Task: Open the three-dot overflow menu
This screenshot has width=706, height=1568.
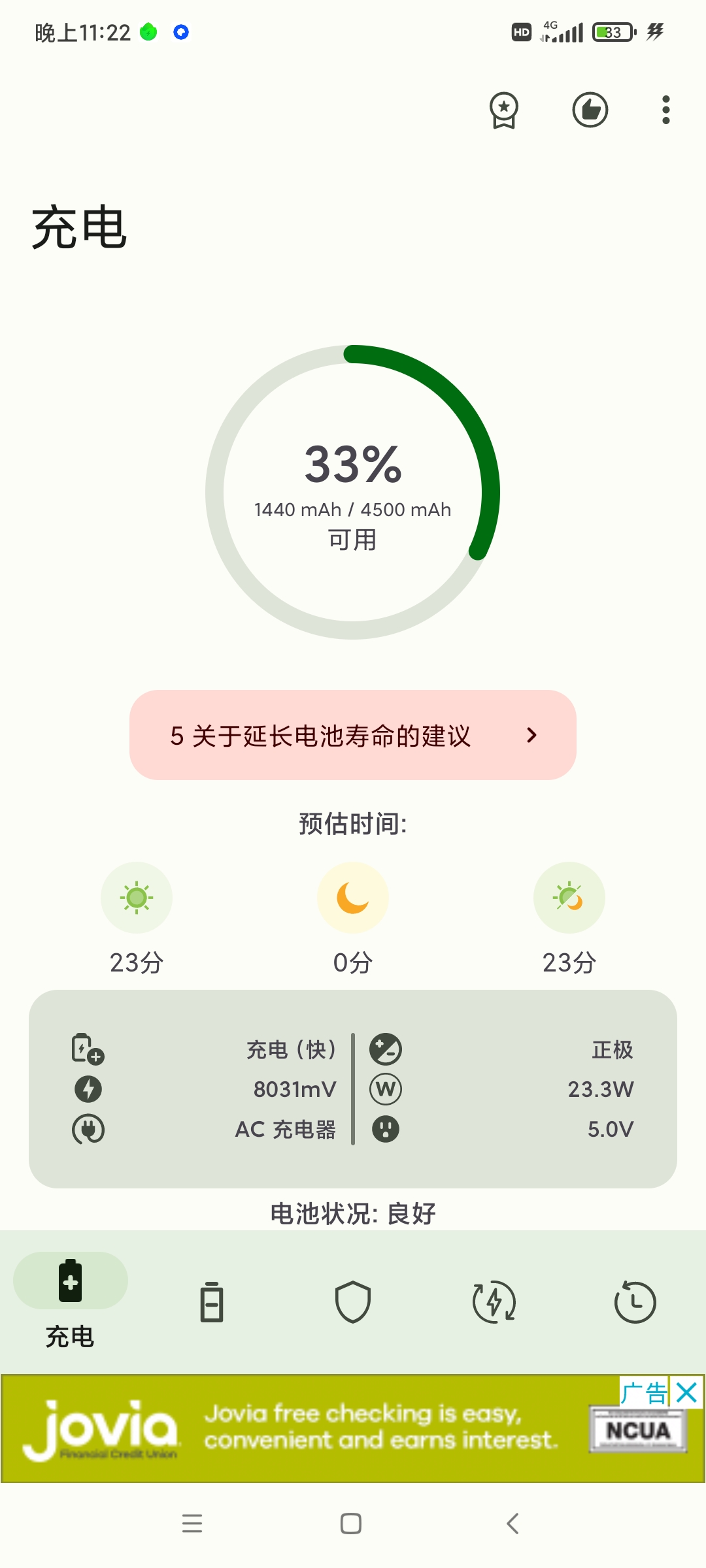Action: click(x=666, y=110)
